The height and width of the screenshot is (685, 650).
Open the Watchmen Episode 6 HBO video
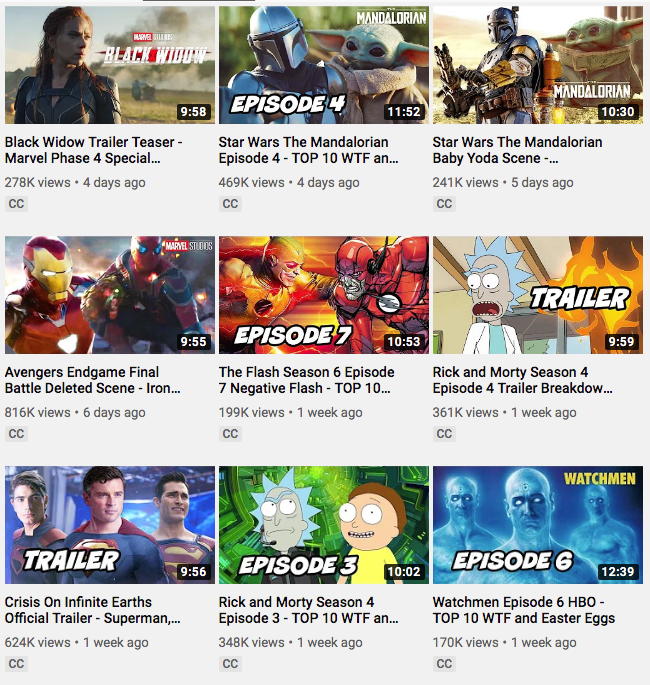pyautogui.click(x=537, y=525)
